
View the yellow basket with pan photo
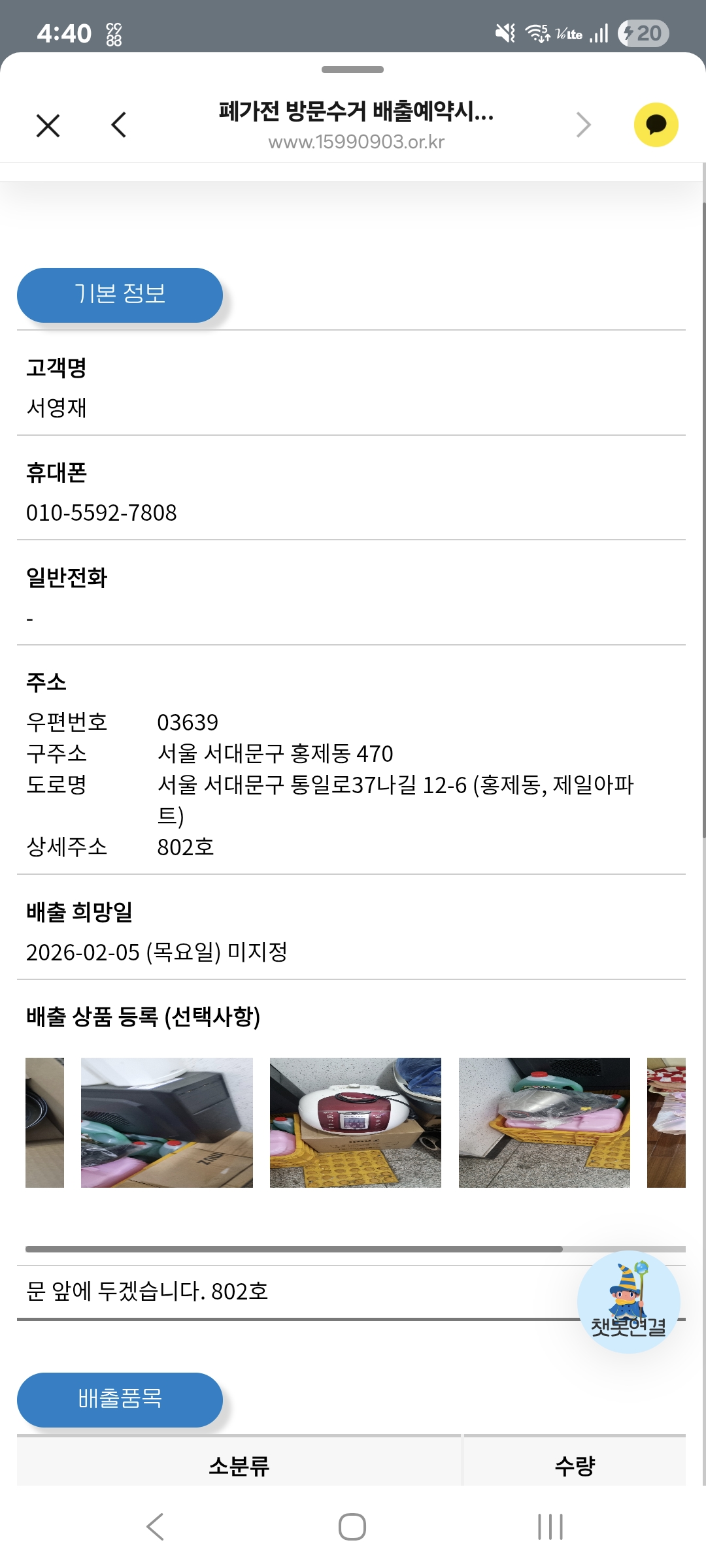click(x=544, y=1122)
